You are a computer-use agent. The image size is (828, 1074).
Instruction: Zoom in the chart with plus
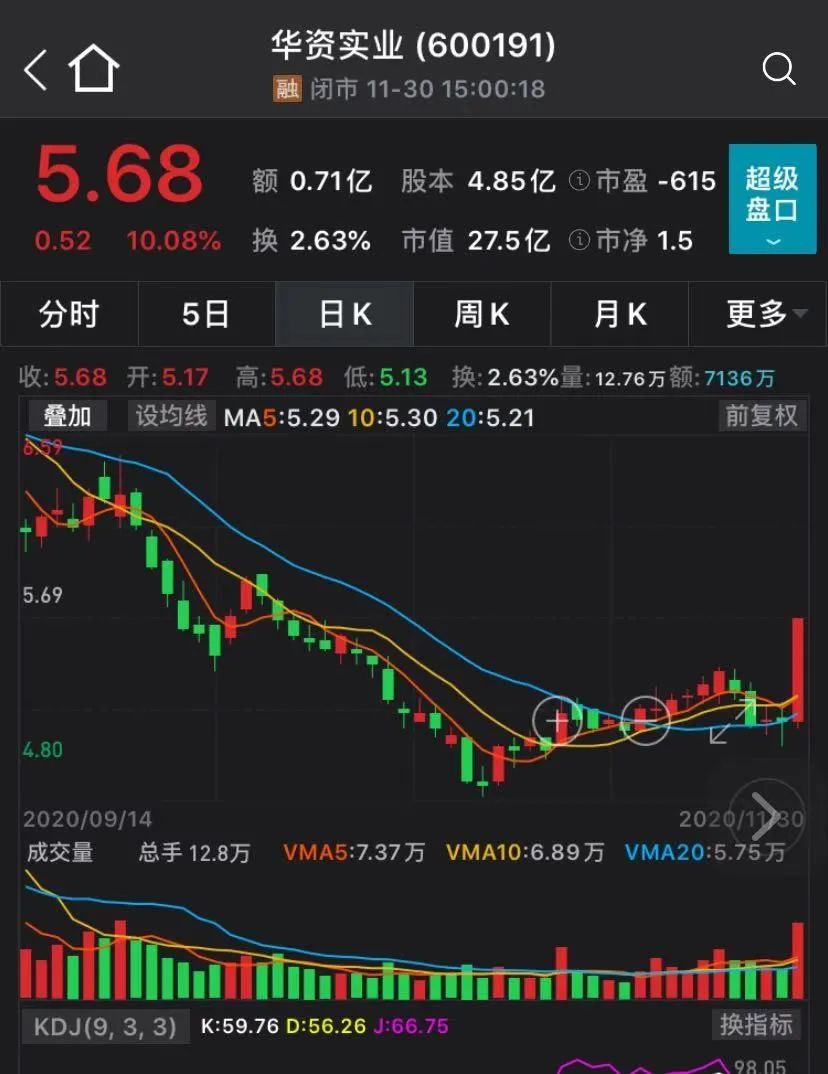[x=557, y=718]
